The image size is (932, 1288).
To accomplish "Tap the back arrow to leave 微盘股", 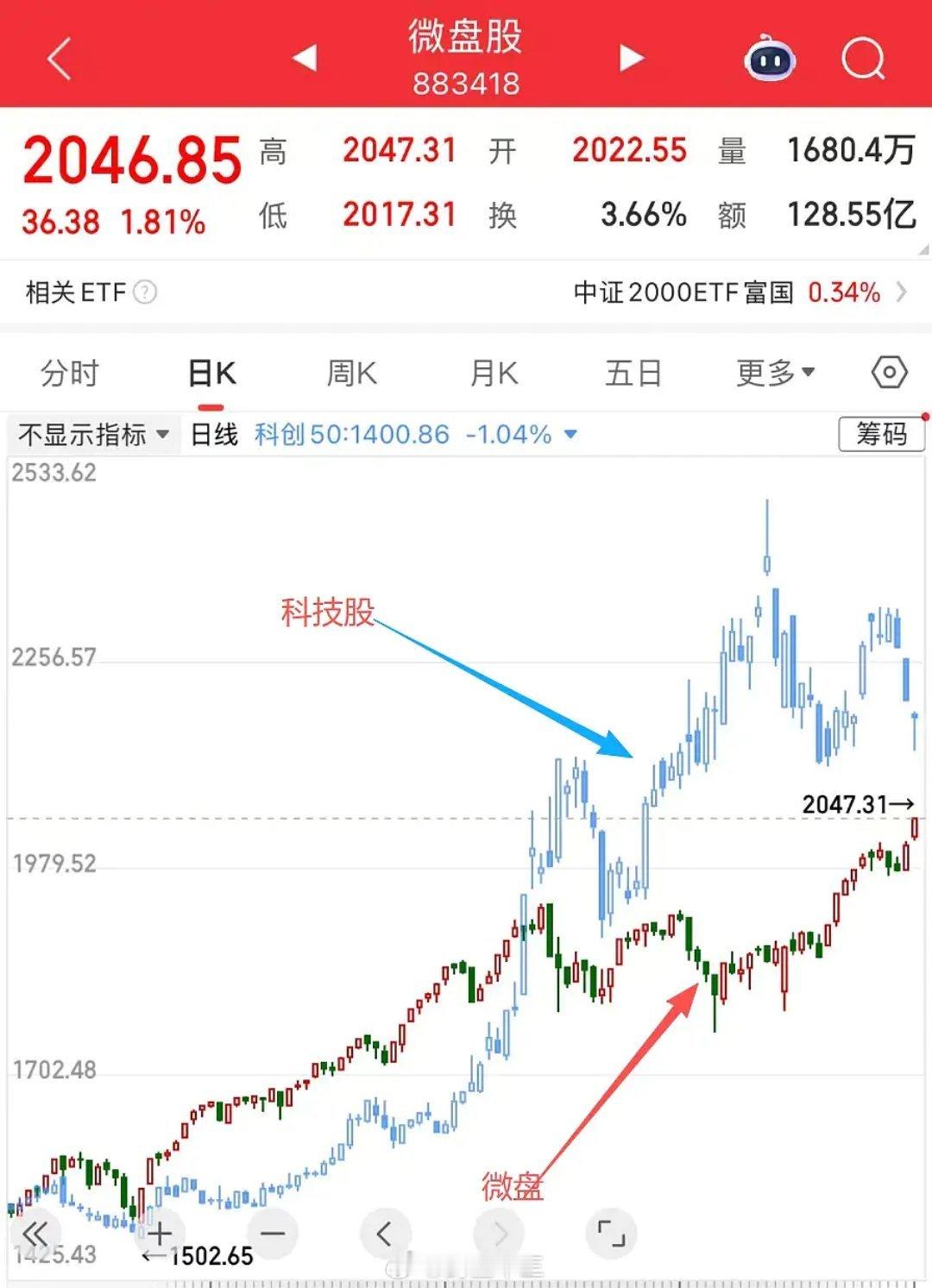I will pos(57,57).
